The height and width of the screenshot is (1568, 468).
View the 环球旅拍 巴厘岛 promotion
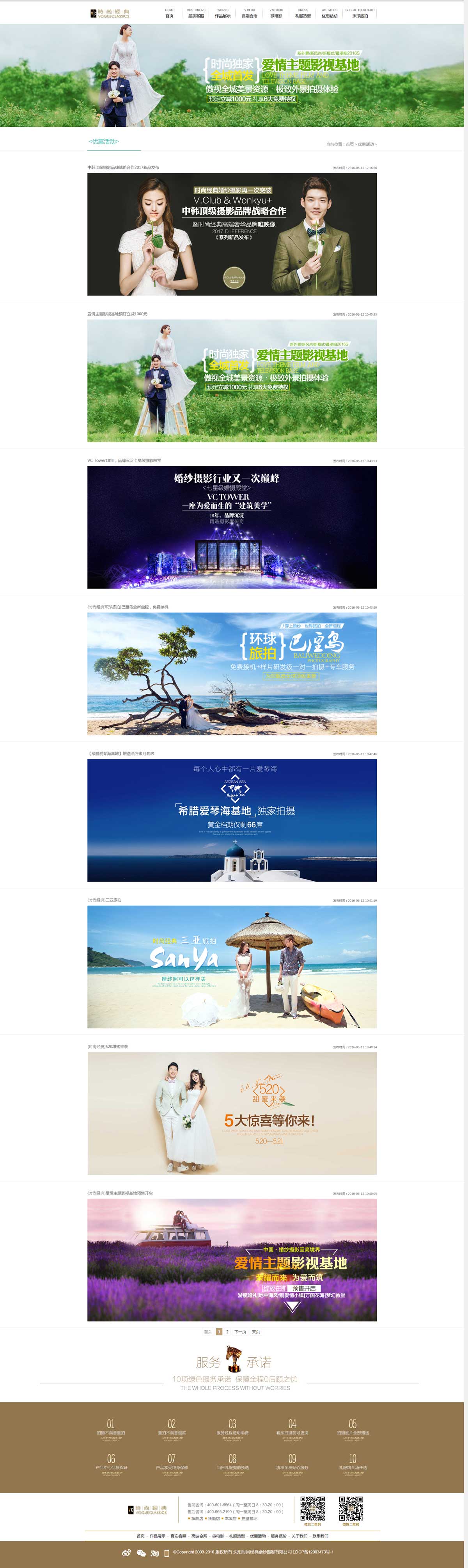(232, 674)
